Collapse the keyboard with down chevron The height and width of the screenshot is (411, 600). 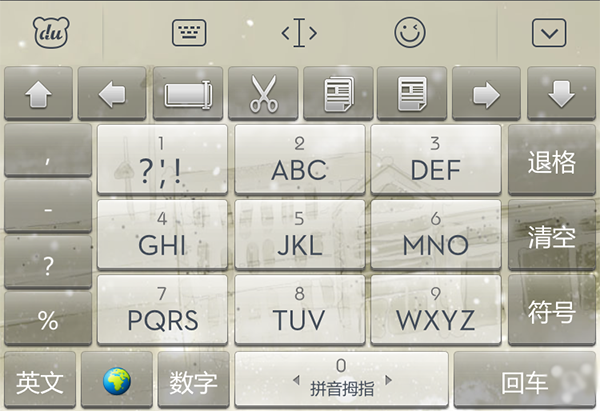(x=548, y=33)
